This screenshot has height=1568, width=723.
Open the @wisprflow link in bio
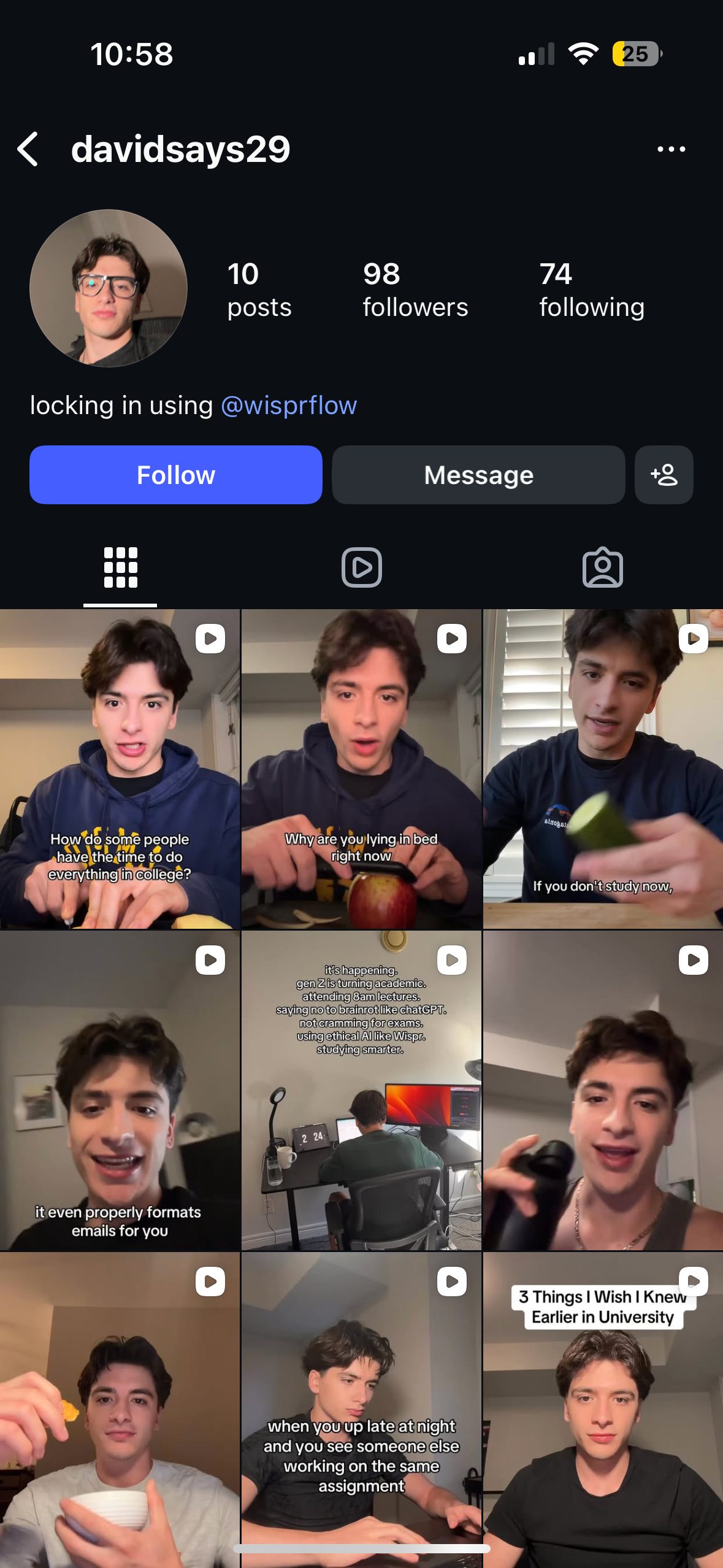pos(289,405)
